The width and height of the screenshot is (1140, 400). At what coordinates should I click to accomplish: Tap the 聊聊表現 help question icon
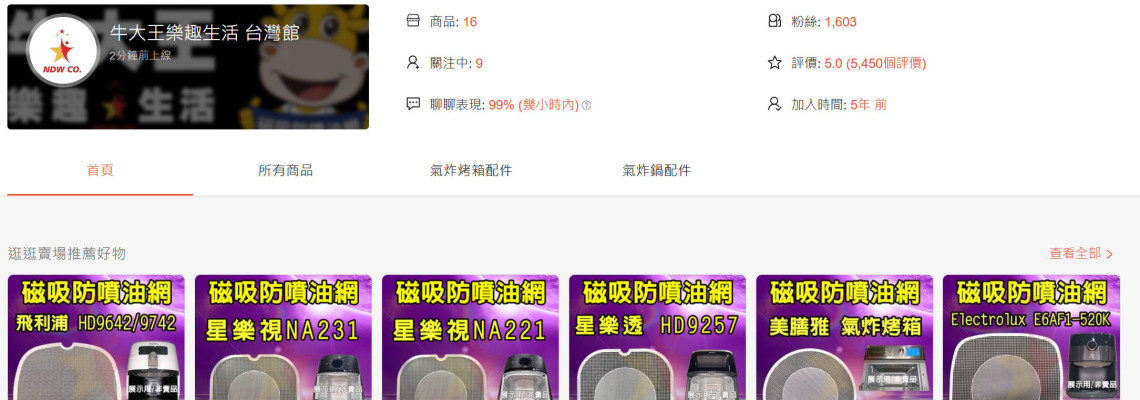click(x=586, y=105)
